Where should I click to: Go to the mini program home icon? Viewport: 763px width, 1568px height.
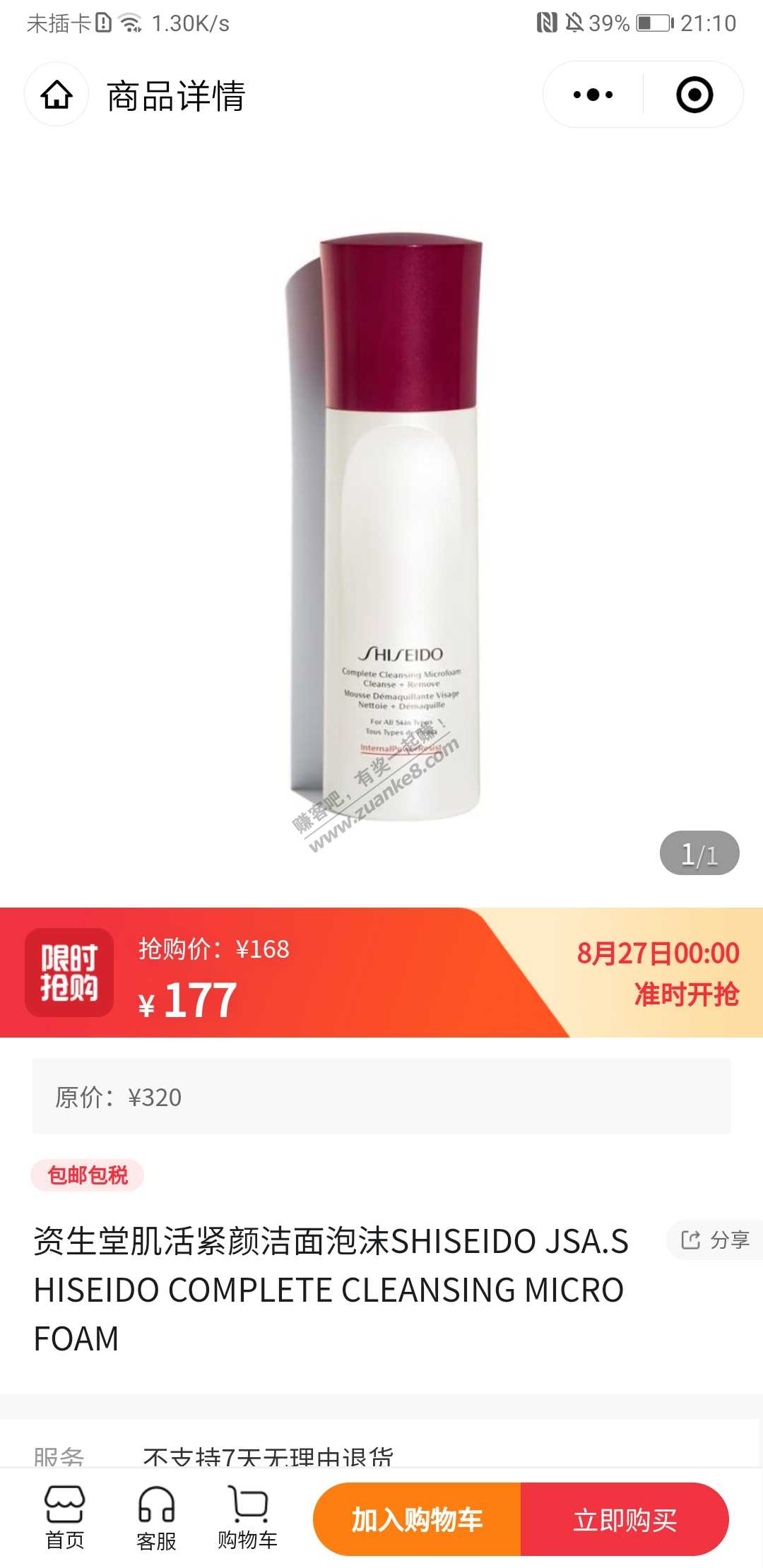click(57, 95)
